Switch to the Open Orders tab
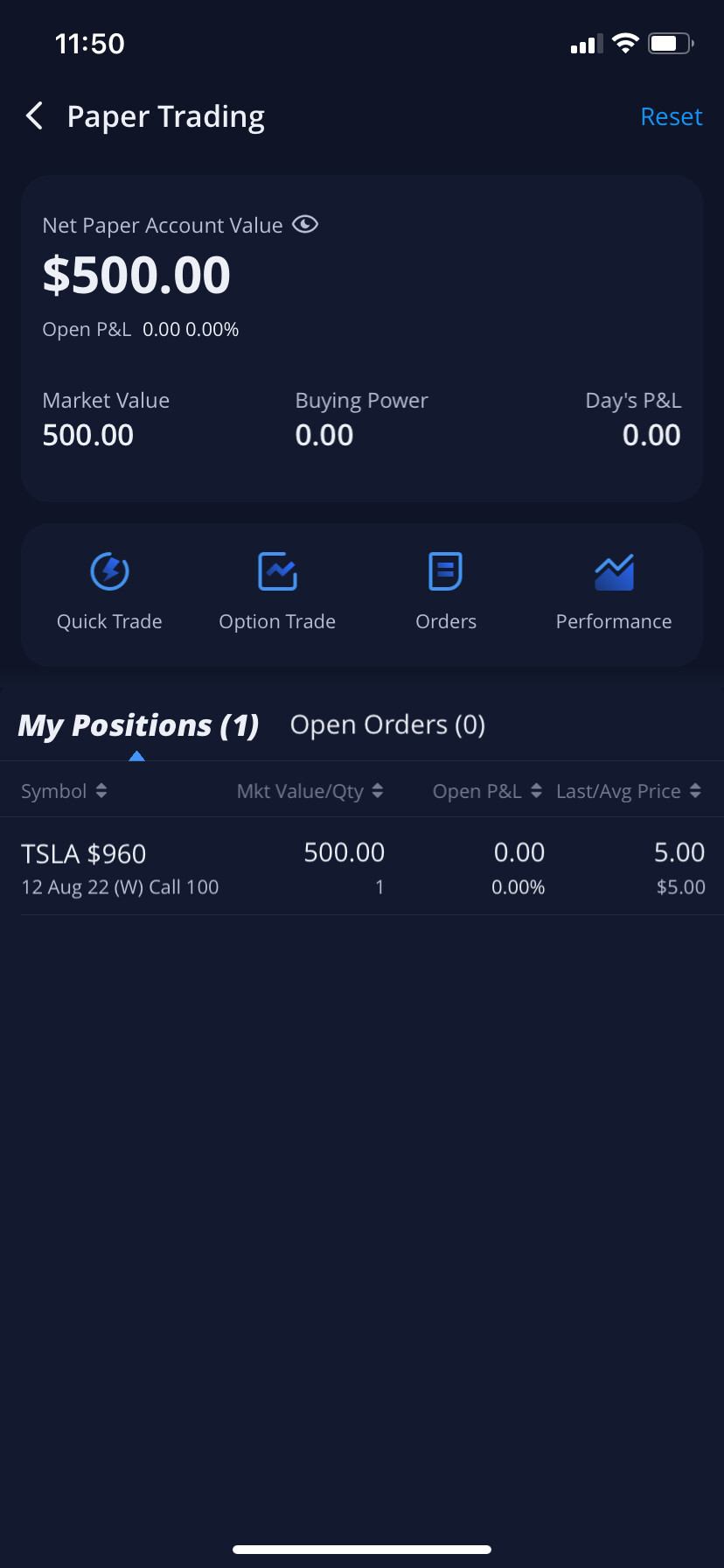The width and height of the screenshot is (724, 1568). click(387, 724)
